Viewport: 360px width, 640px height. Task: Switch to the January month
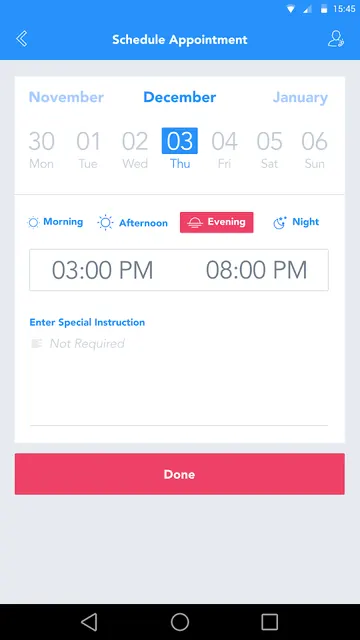(x=300, y=98)
